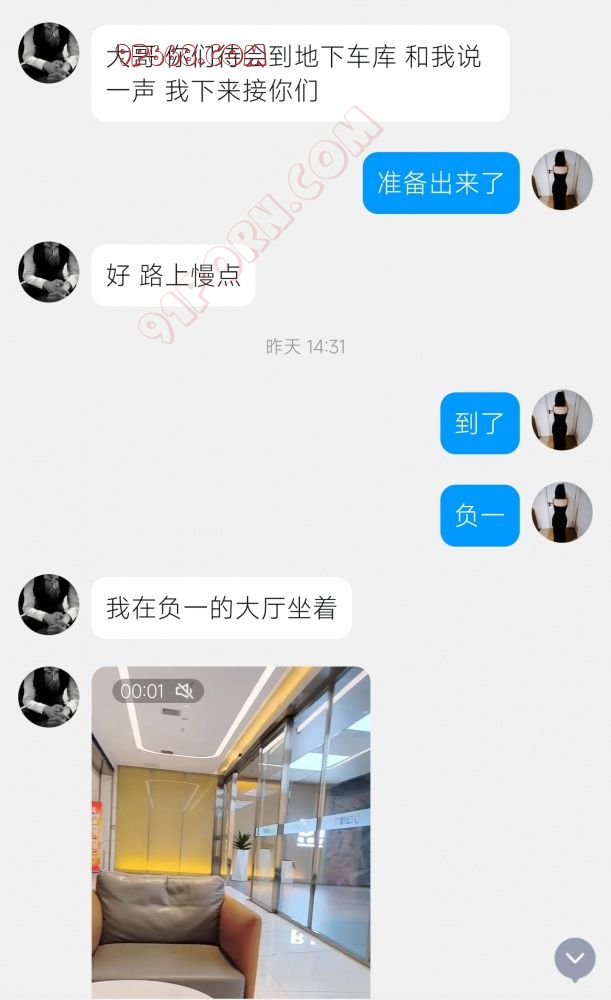Jump to latest messages with down chevron
The width and height of the screenshot is (611, 1000).
tap(575, 959)
